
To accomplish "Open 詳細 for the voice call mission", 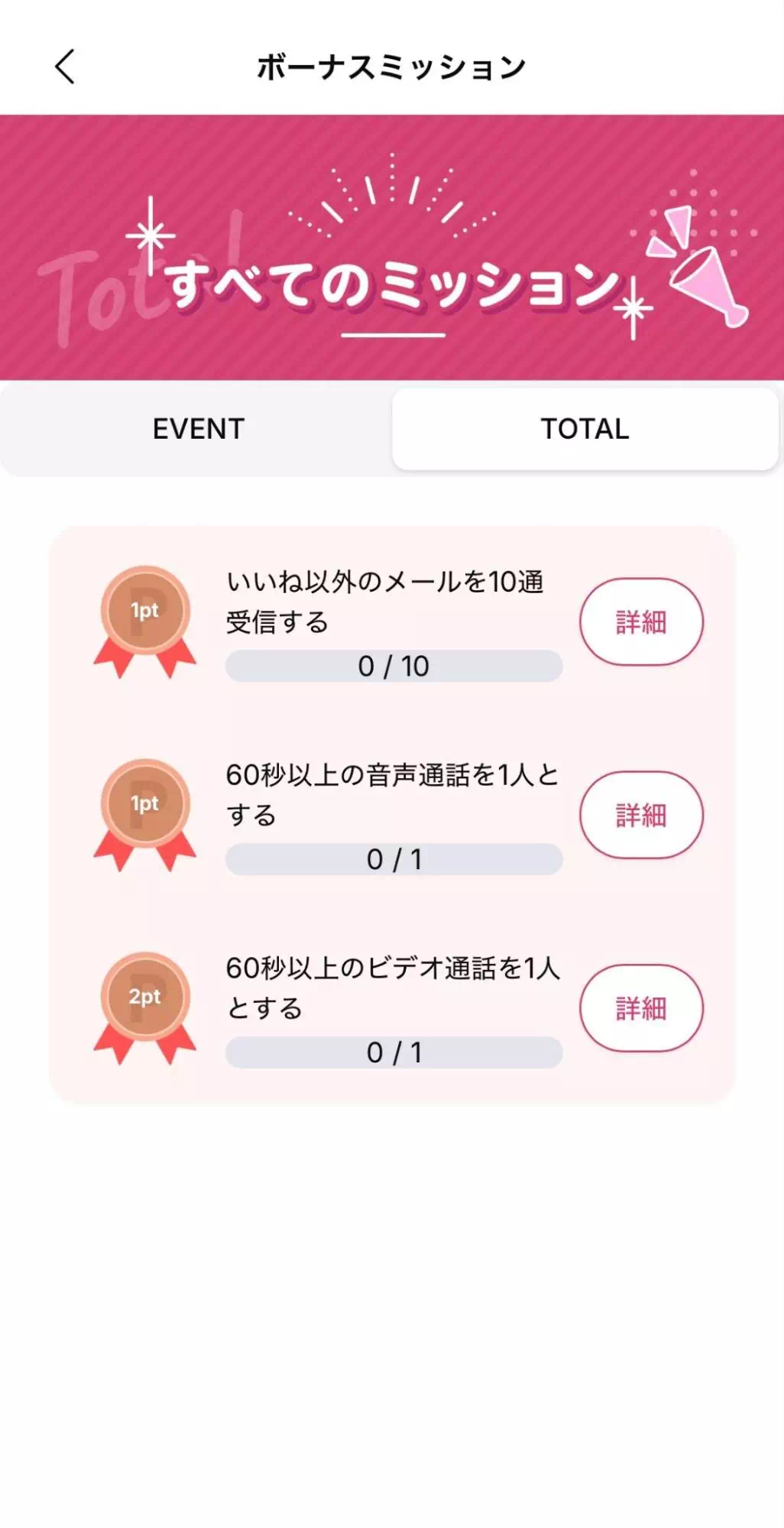I will pyautogui.click(x=640, y=815).
